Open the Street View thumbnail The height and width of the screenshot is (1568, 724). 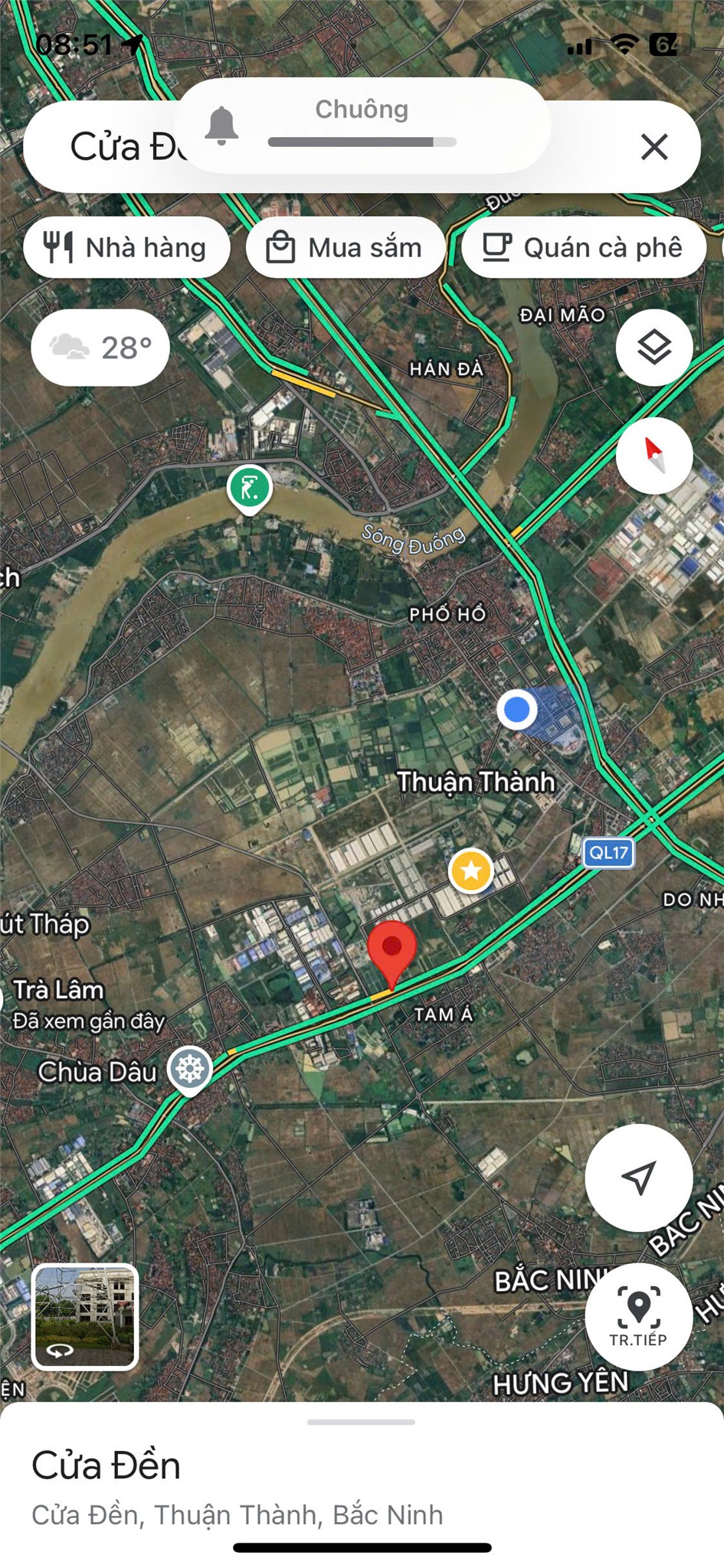pyautogui.click(x=85, y=1316)
